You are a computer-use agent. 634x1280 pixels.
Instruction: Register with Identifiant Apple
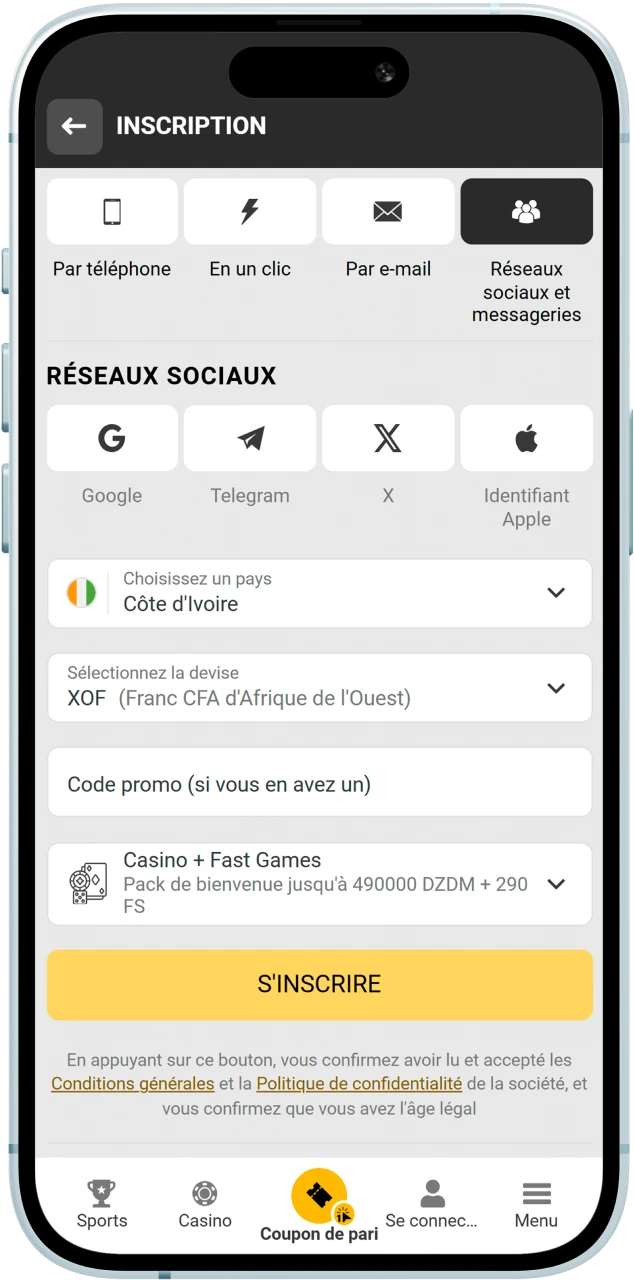pos(526,438)
